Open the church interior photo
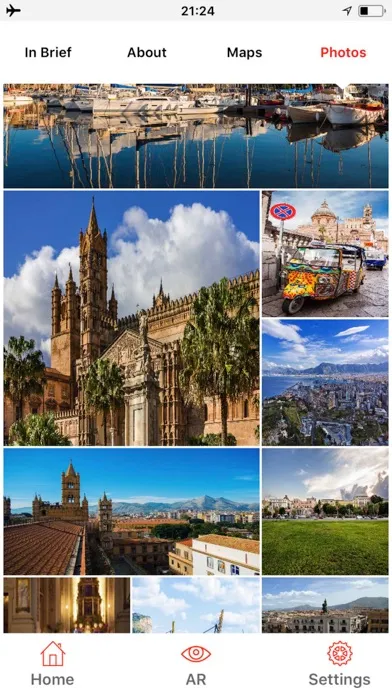 [x=67, y=605]
